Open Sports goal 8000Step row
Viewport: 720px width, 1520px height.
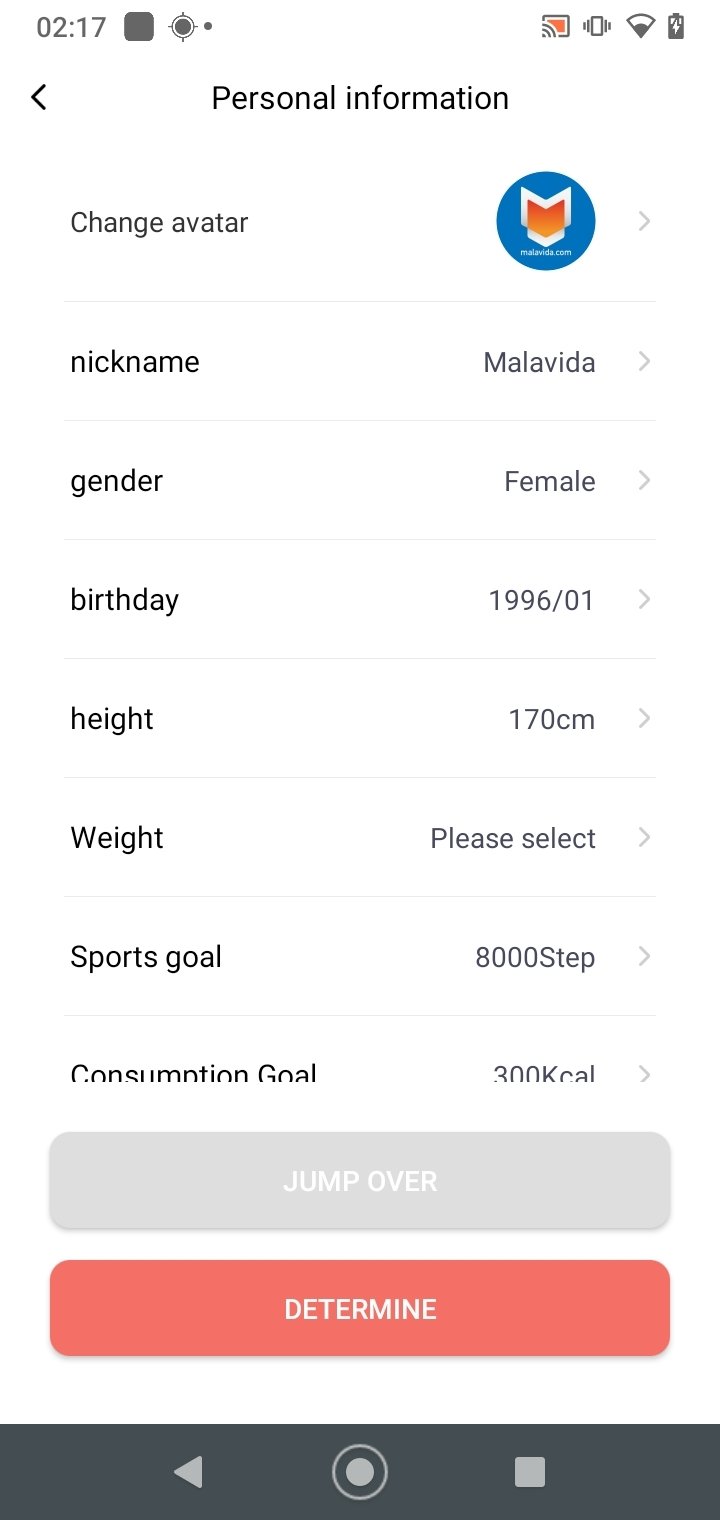[360, 956]
